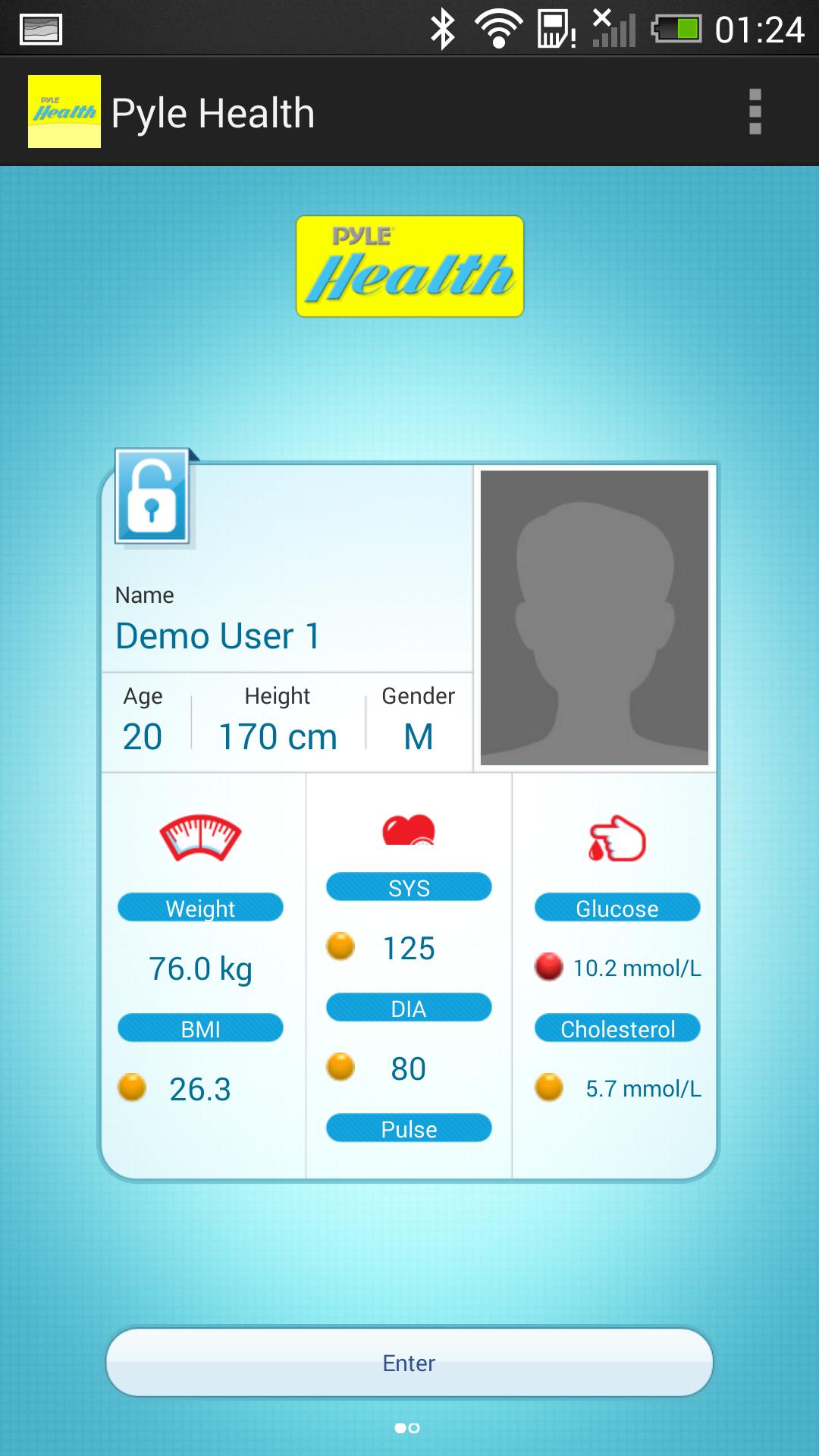Click the blood glucose finger icon
Viewport: 819px width, 1456px height.
tap(617, 838)
